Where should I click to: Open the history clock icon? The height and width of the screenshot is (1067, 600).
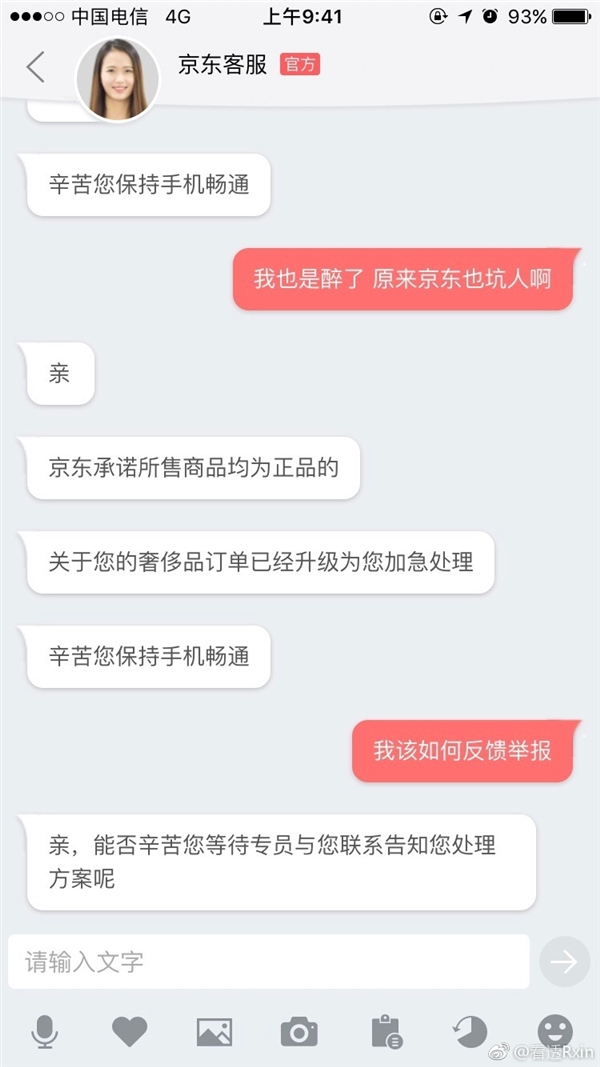tap(469, 1031)
